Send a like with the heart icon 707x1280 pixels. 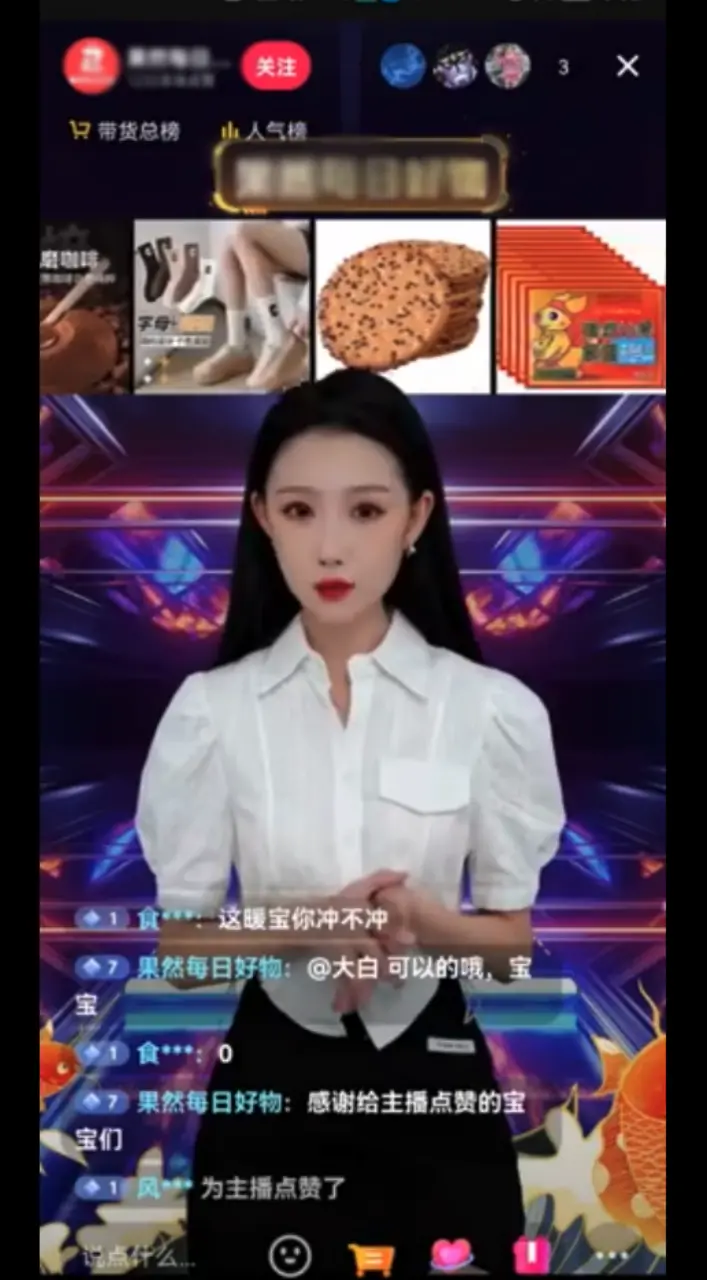tap(451, 1255)
